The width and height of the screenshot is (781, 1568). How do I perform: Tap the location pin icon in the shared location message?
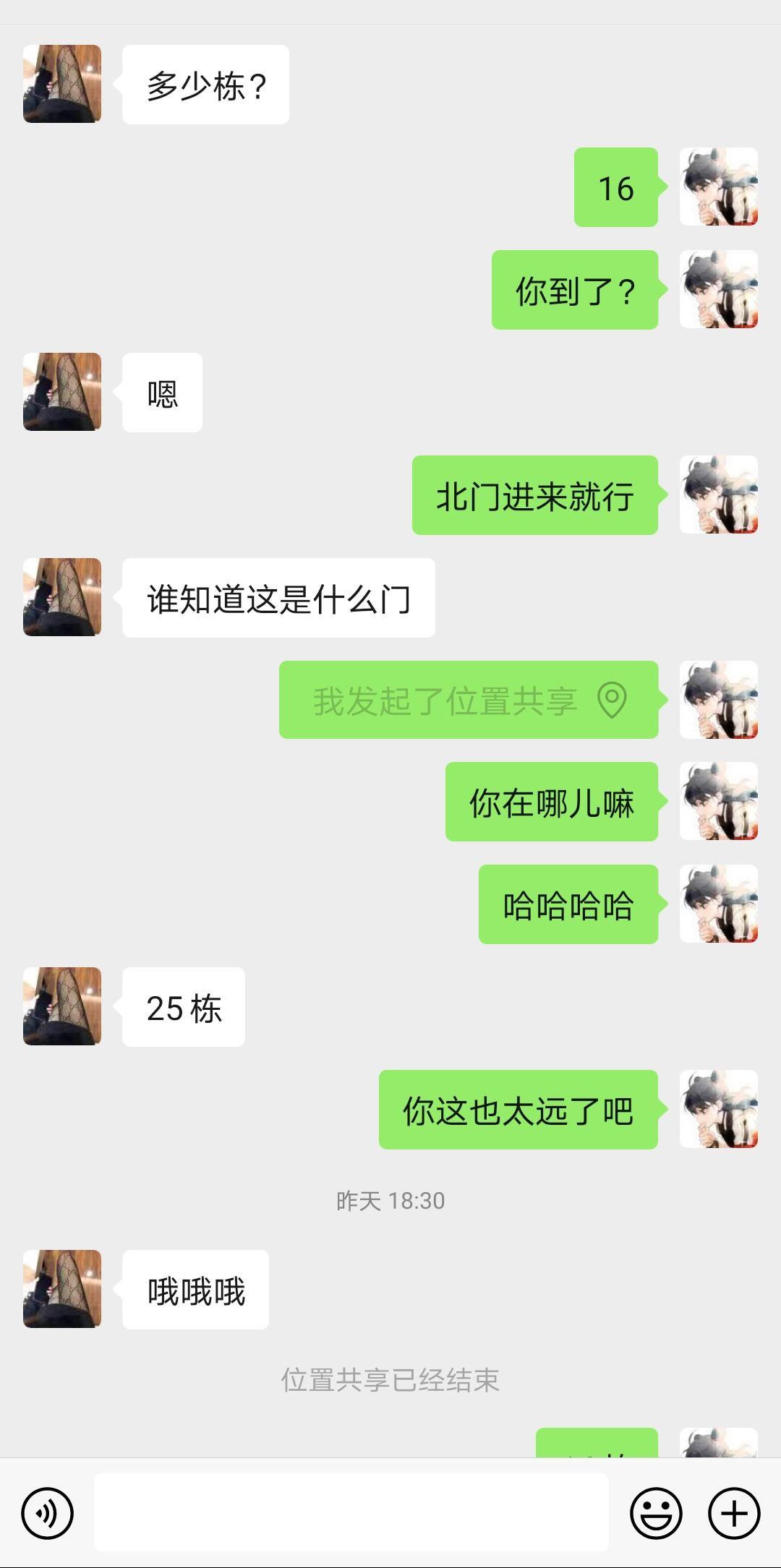(612, 700)
